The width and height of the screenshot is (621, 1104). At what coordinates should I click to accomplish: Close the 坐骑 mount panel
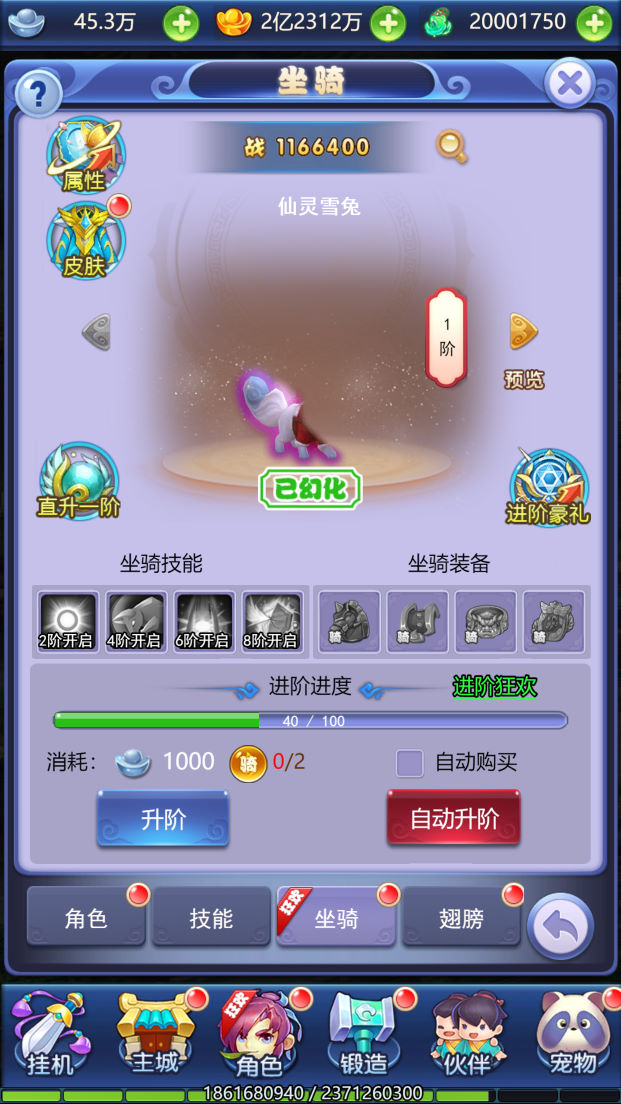coord(570,83)
